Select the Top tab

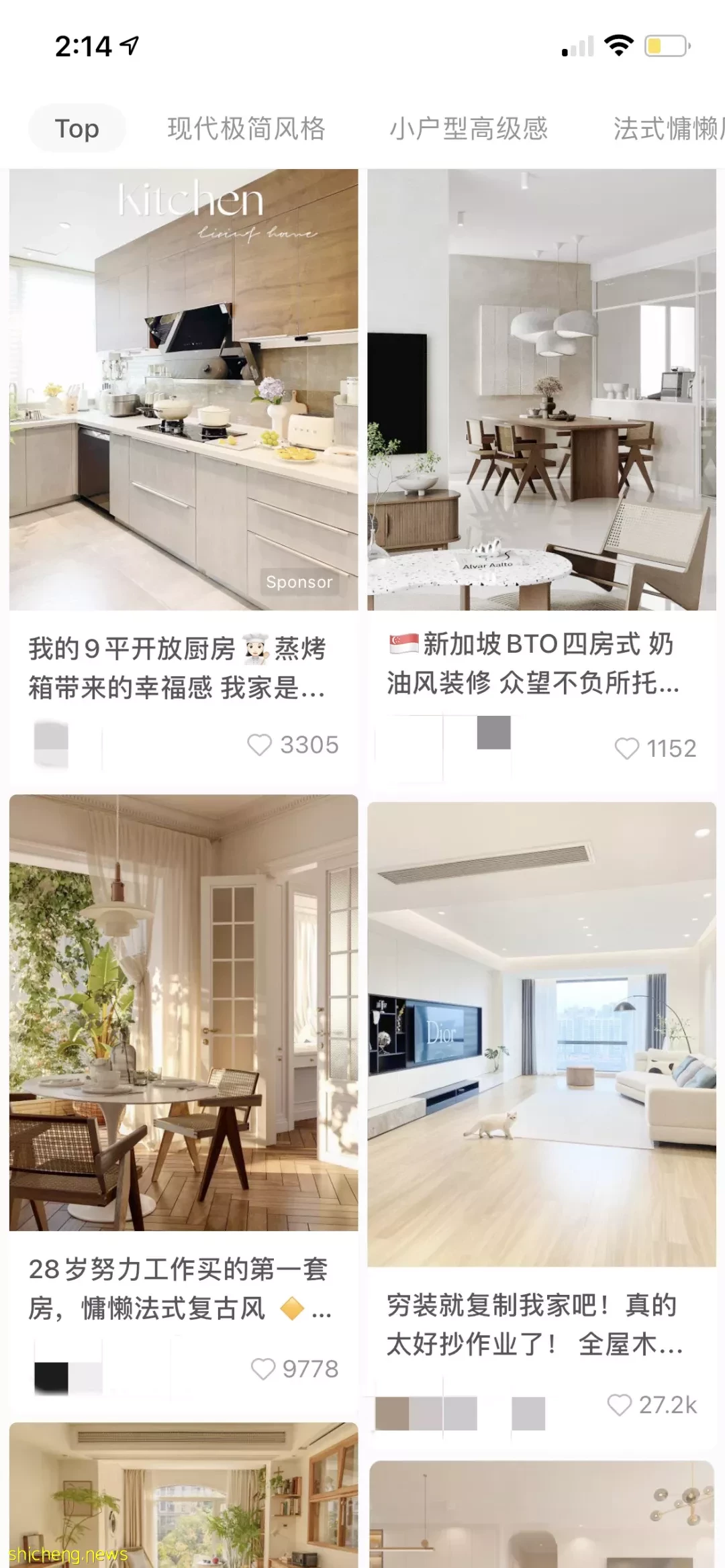point(77,128)
